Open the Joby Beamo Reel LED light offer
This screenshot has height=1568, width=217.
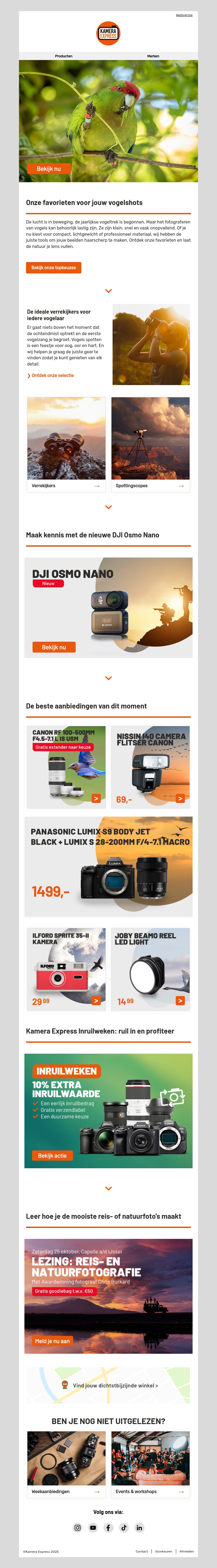(150, 968)
